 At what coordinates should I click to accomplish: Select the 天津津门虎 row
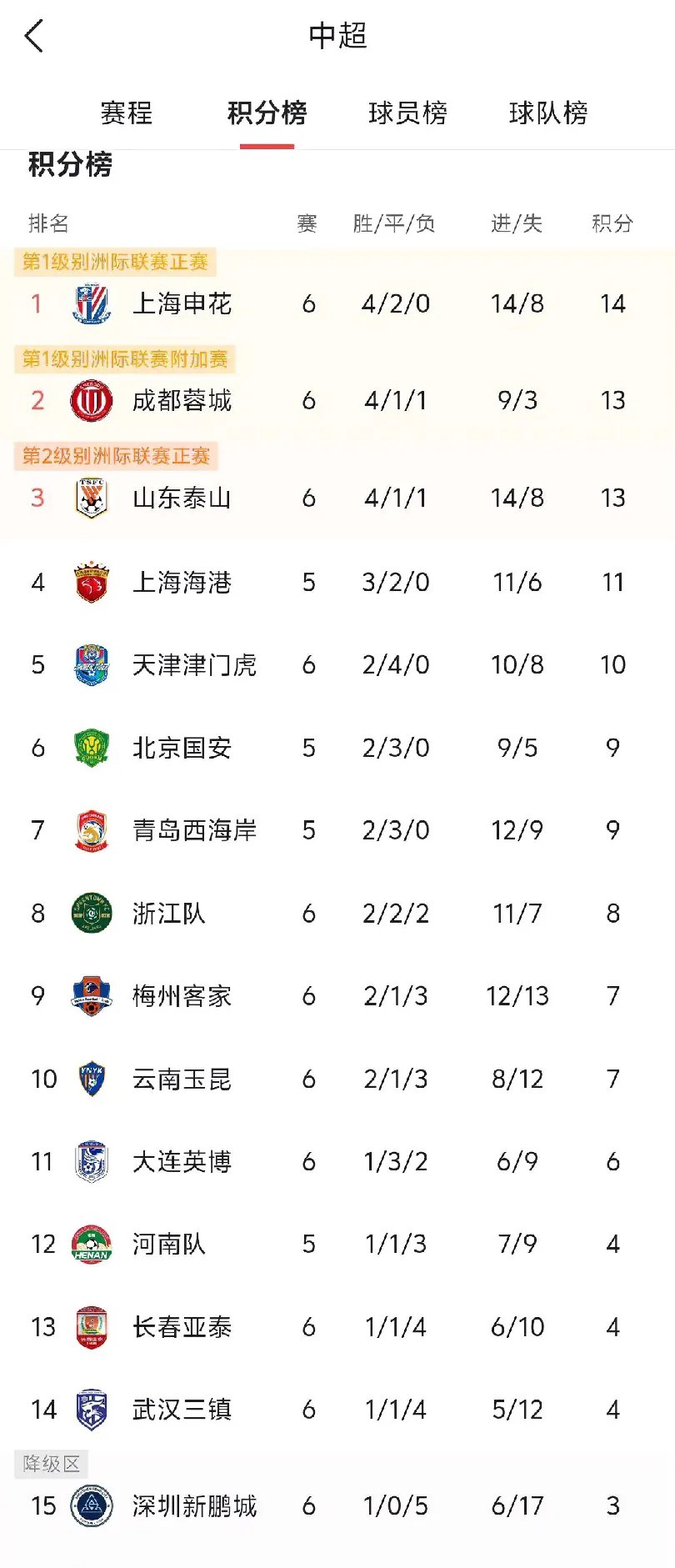[x=193, y=664]
